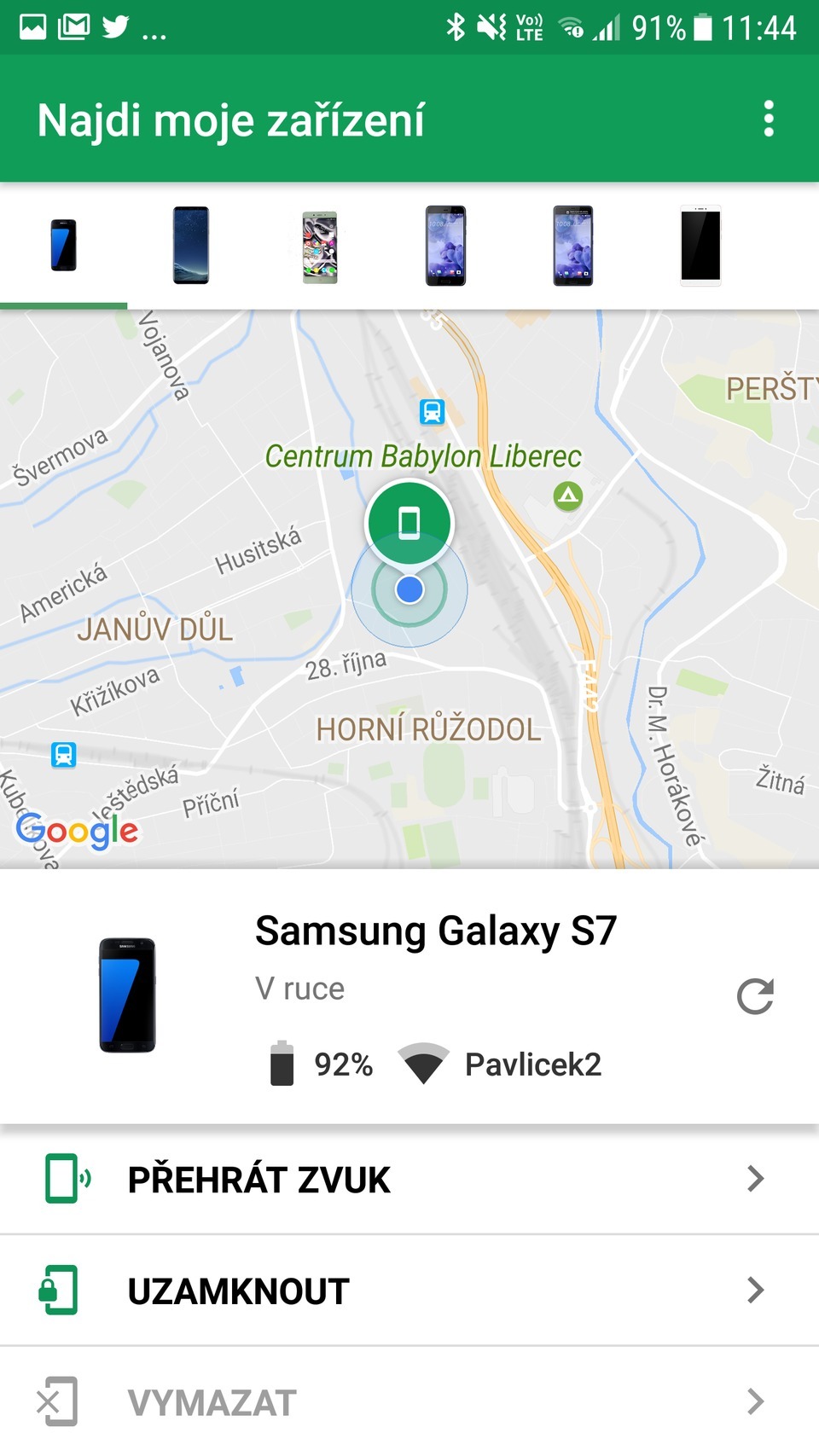Toggle to the HTC U11 device in the carousel
819x1456 pixels.
pos(446,247)
